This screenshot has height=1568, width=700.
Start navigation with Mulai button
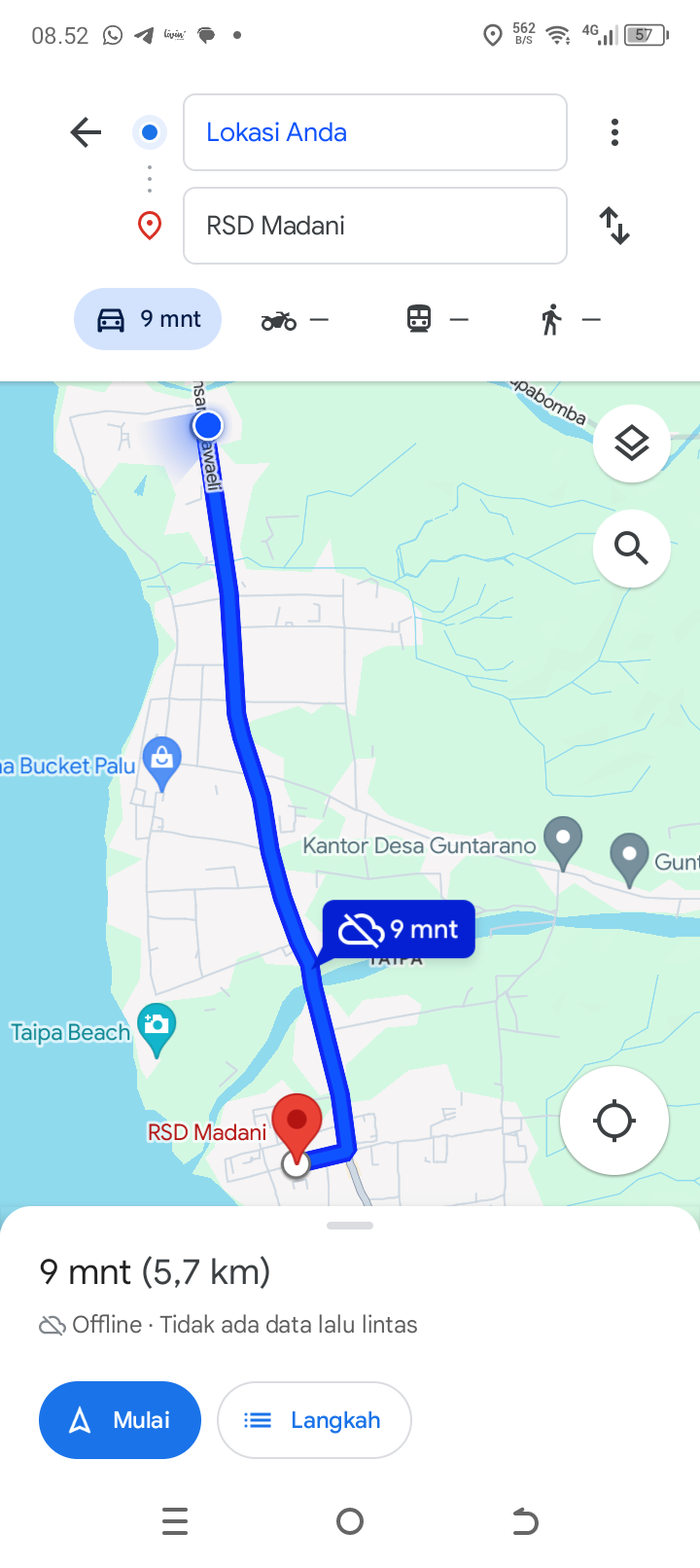[120, 1420]
